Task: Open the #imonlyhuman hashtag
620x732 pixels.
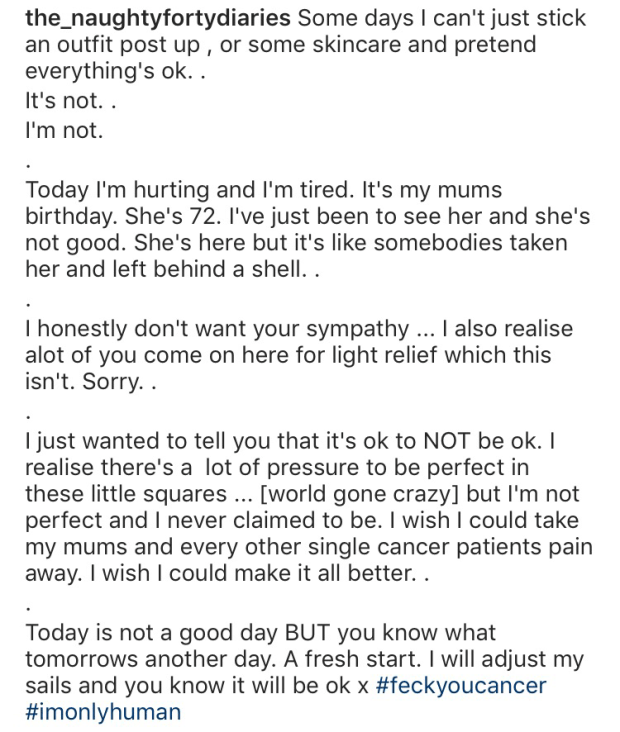Action: tap(103, 712)
